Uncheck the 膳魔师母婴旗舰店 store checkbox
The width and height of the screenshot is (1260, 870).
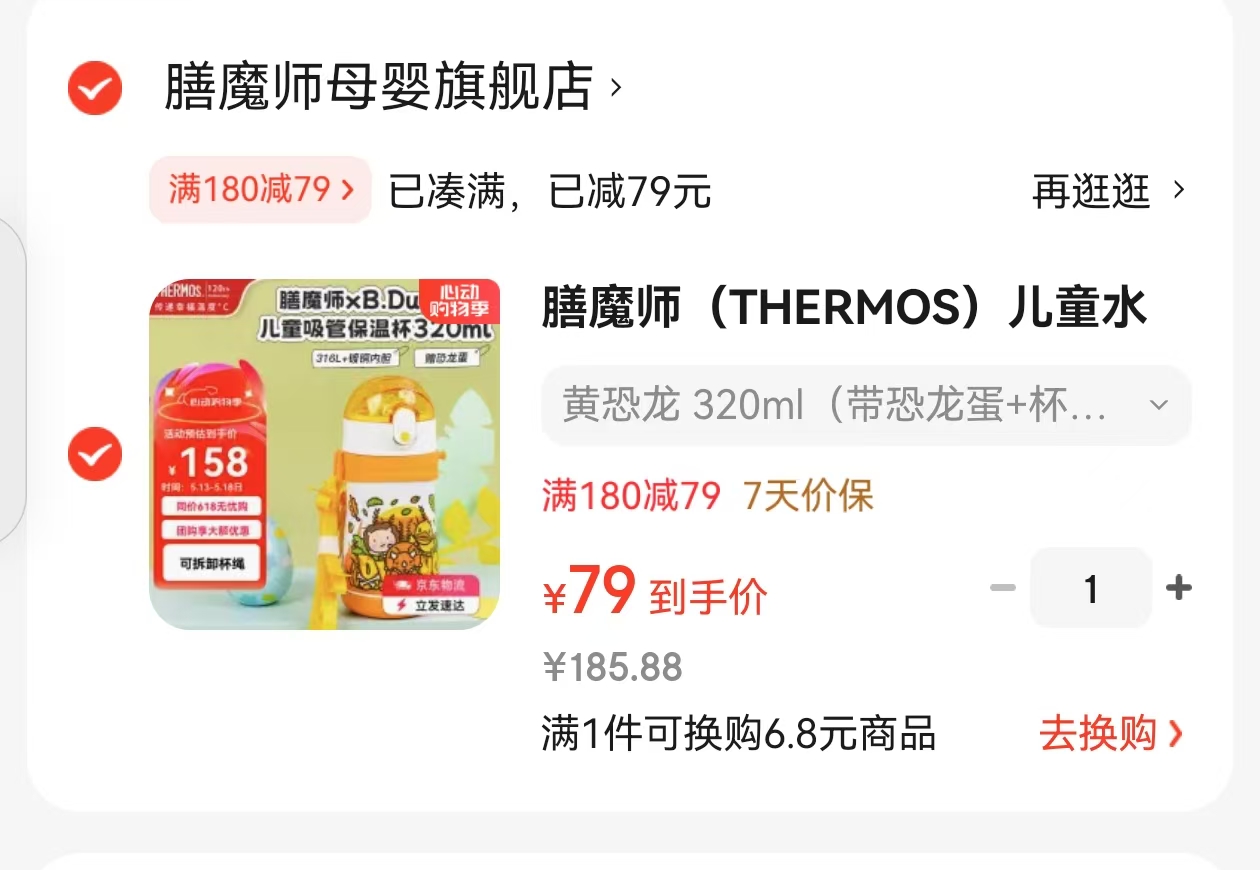pos(95,88)
